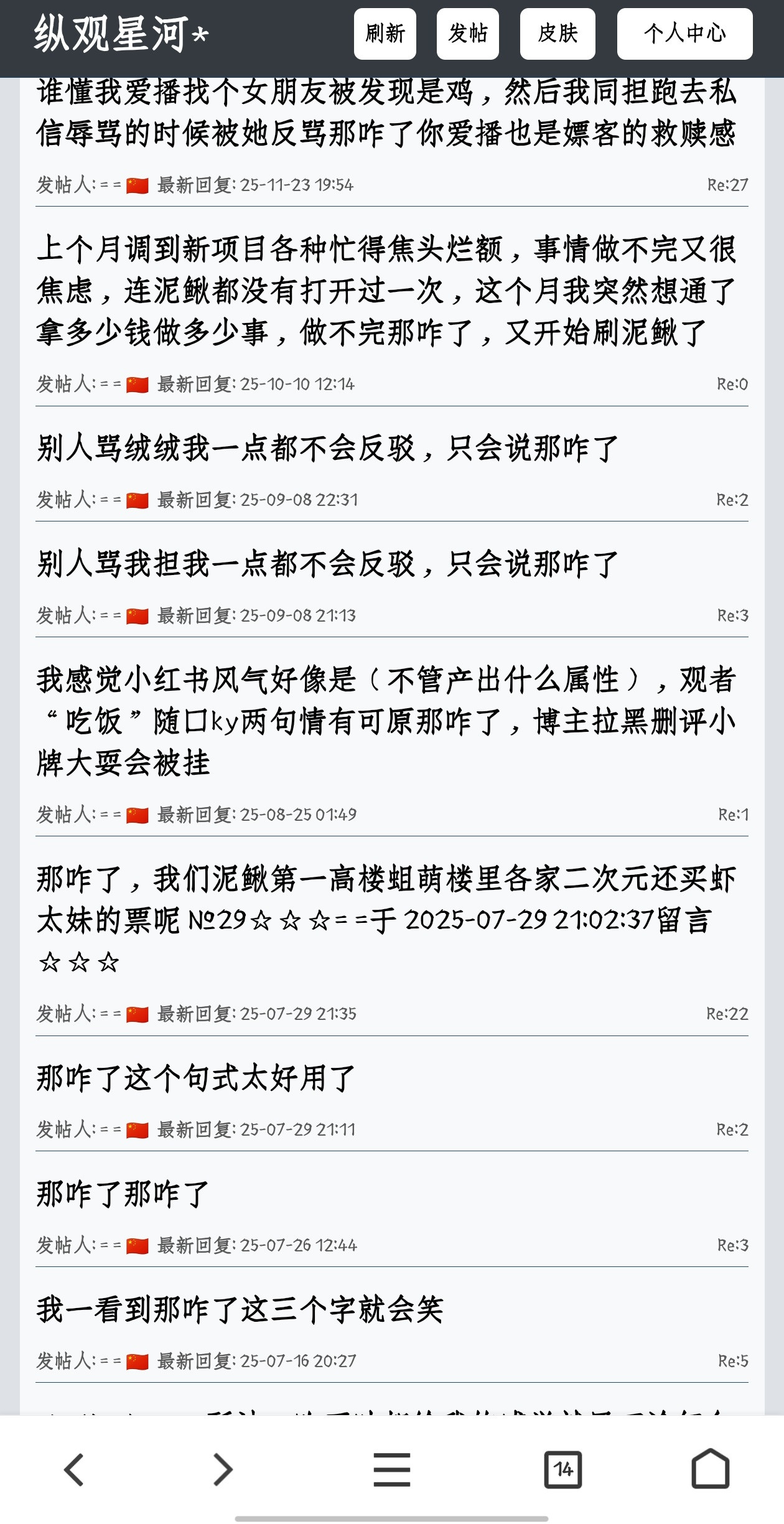Viewport: 784px width, 1524px height.
Task: Open the post 别人骂我担我一点都不会反驳
Action: click(x=327, y=564)
